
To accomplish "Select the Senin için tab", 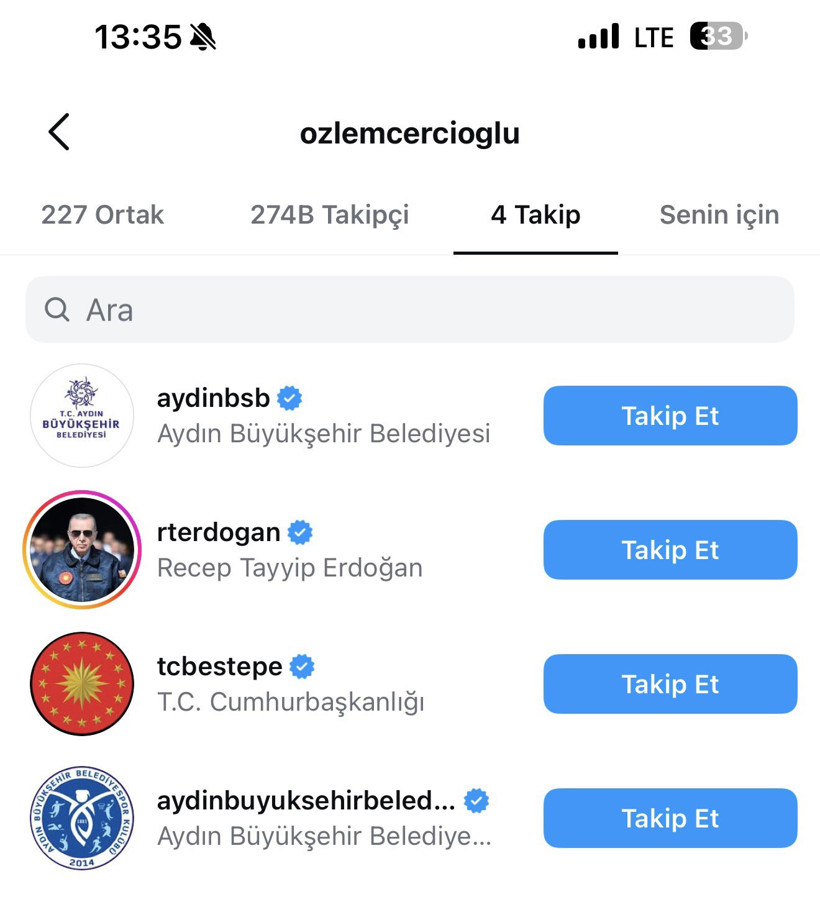I will coord(719,214).
